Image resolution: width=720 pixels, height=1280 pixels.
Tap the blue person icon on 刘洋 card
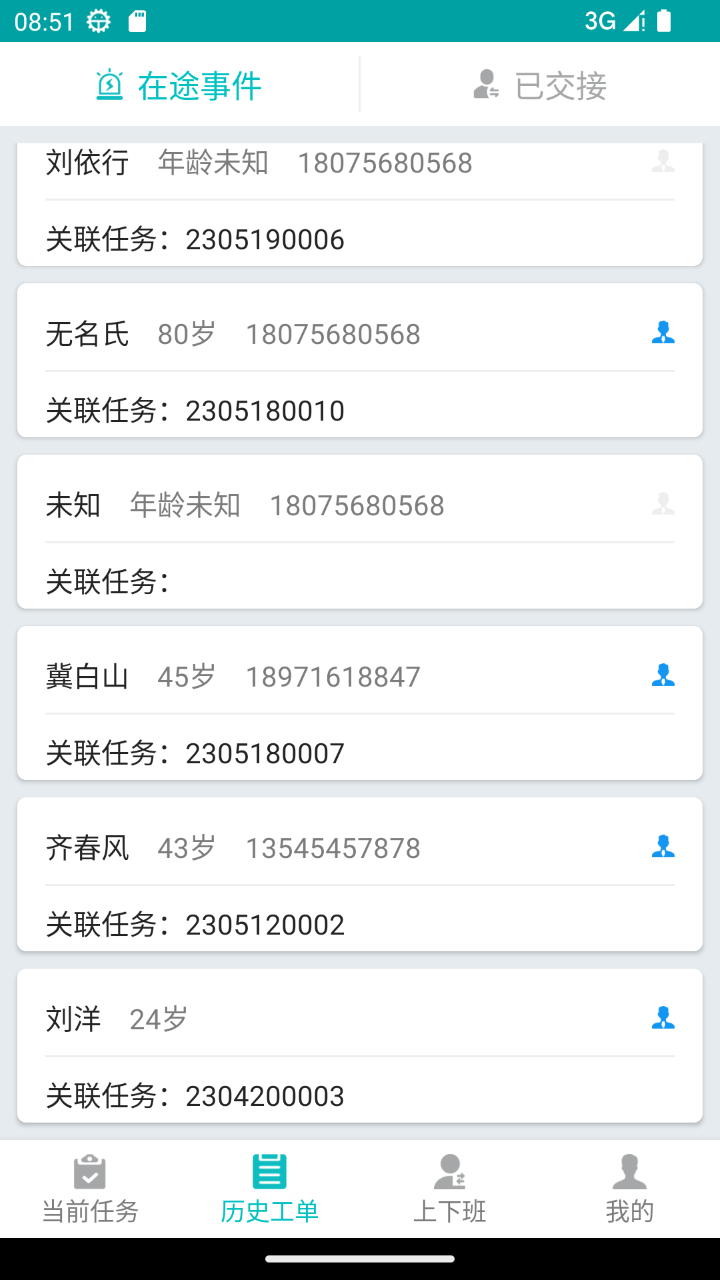pos(661,1018)
